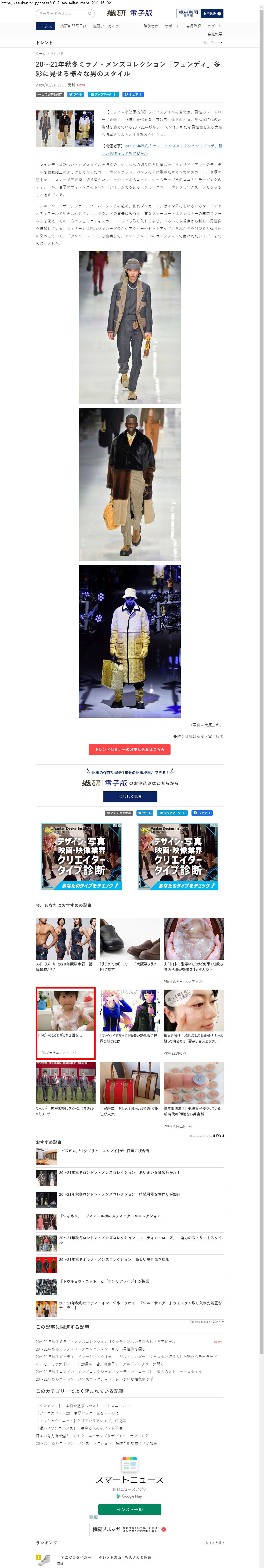Go to 繊研アーカイブ

106,26
